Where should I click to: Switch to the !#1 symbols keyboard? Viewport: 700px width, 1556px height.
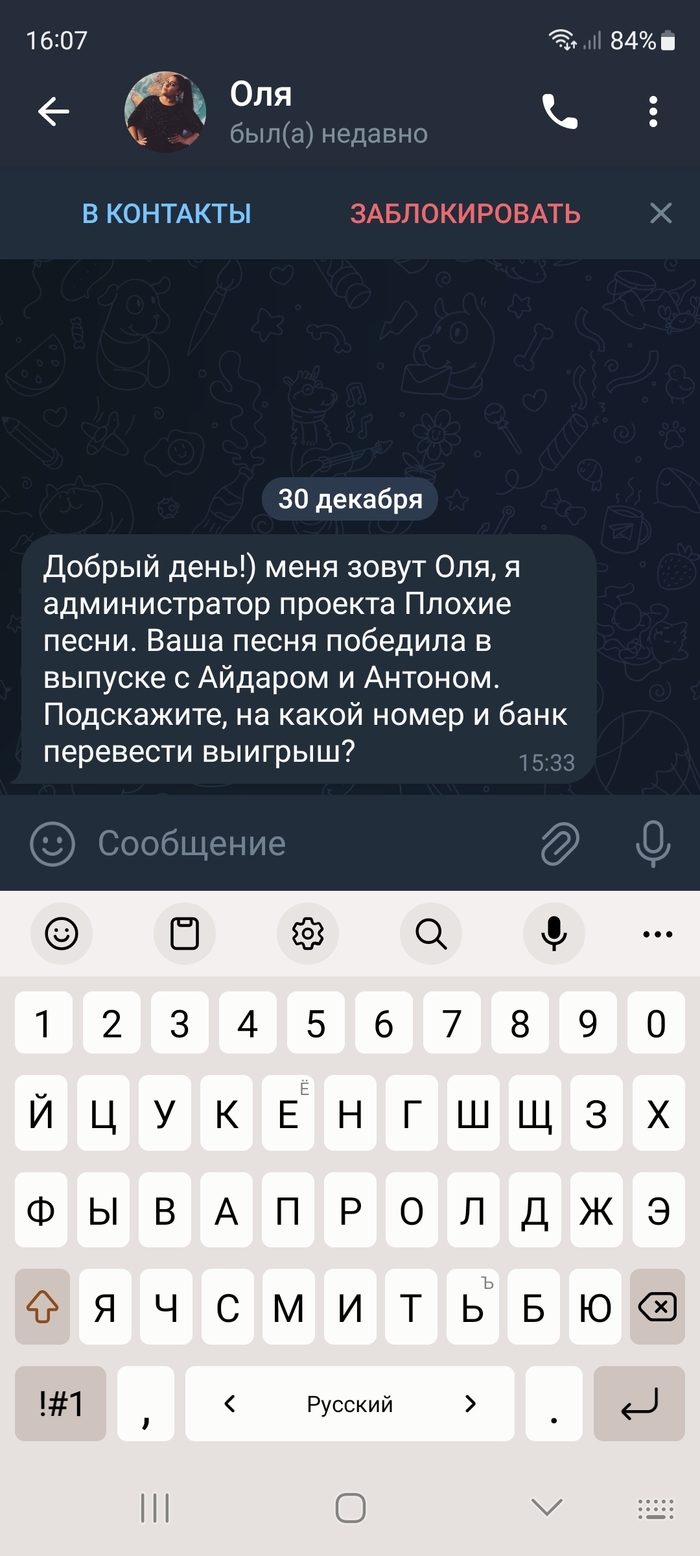point(60,1403)
